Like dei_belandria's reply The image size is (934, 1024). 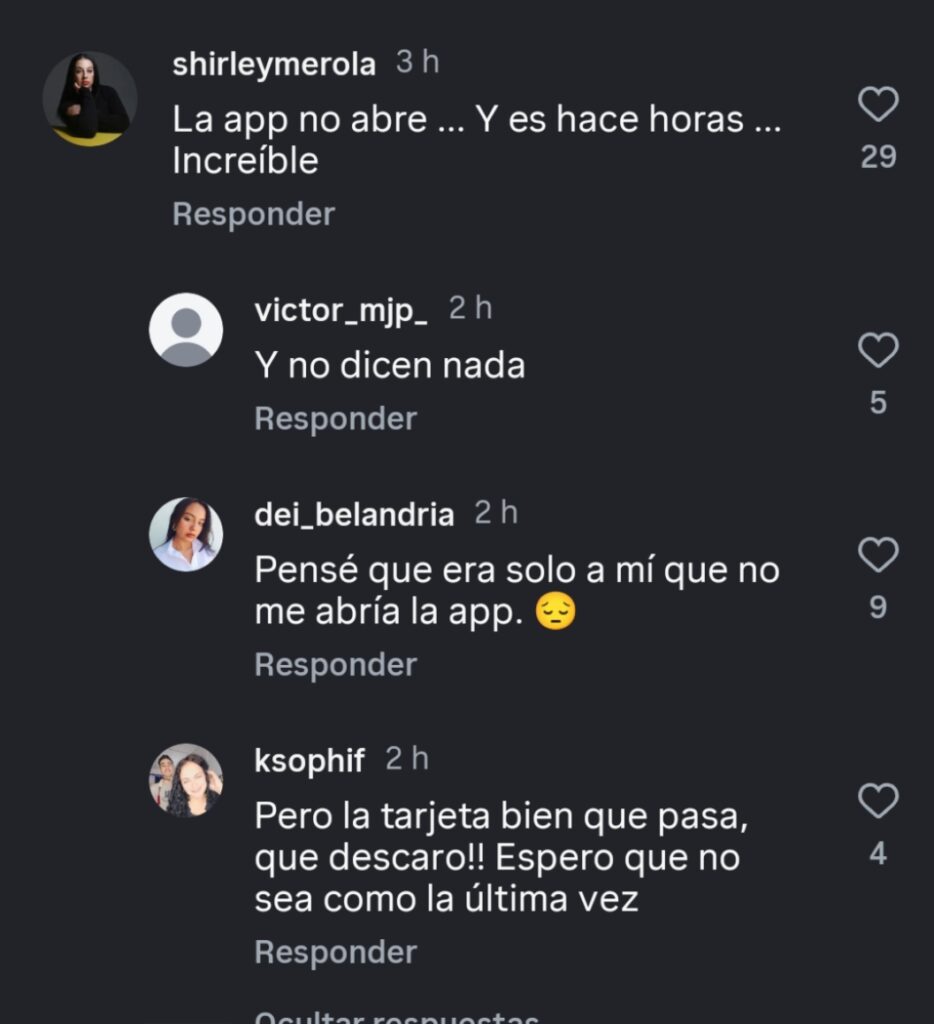click(878, 555)
